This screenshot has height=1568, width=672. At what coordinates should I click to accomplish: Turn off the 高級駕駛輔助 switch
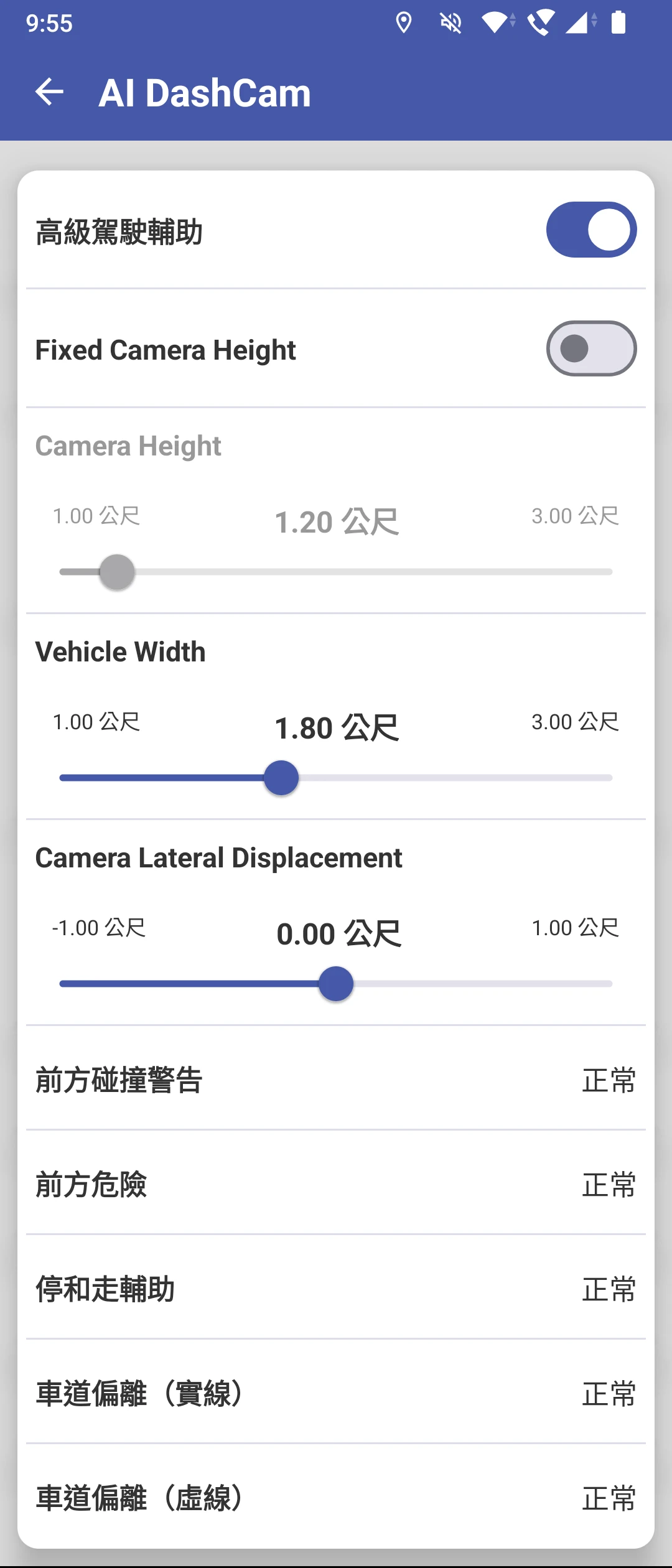point(590,230)
